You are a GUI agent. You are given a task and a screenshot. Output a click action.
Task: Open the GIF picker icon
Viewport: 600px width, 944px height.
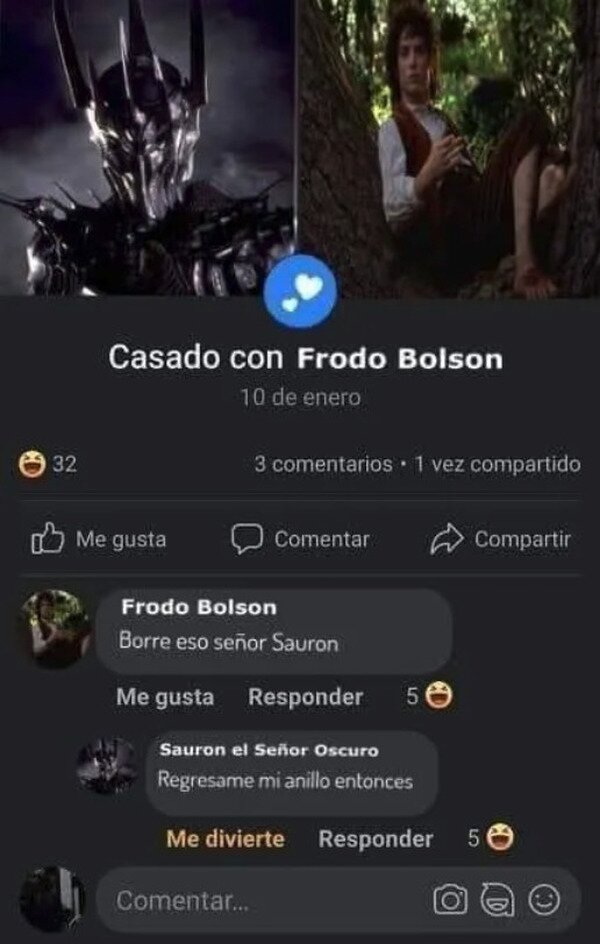[x=497, y=900]
